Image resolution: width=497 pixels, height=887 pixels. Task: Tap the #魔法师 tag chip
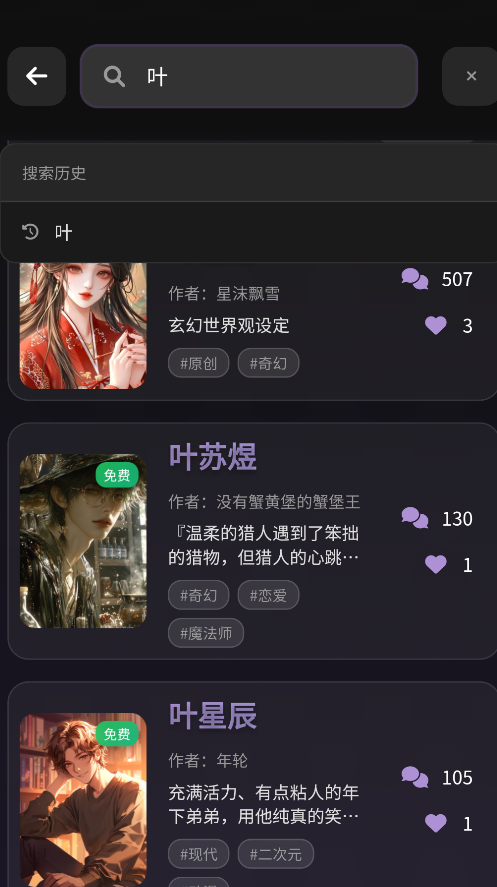pyautogui.click(x=206, y=633)
